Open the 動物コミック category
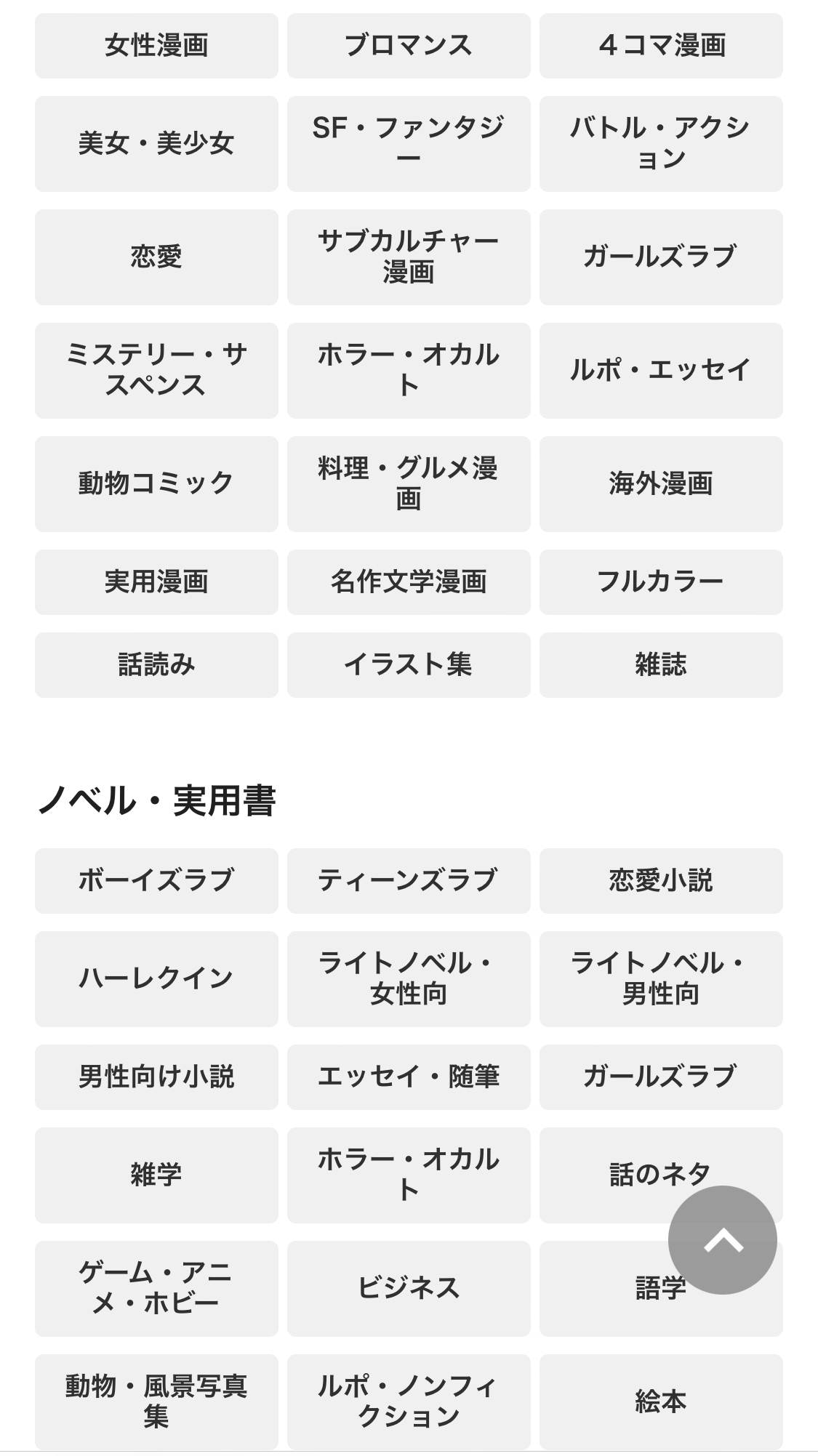 tap(156, 484)
